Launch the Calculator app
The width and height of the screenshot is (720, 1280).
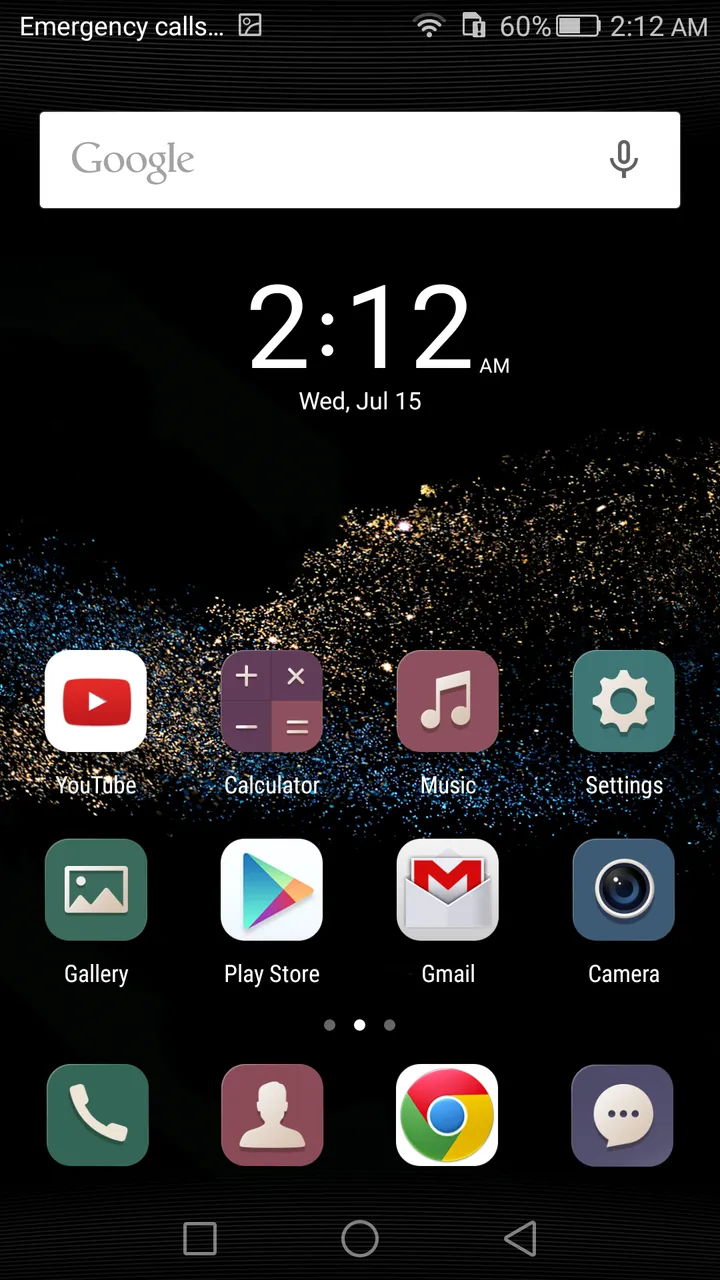coord(271,701)
